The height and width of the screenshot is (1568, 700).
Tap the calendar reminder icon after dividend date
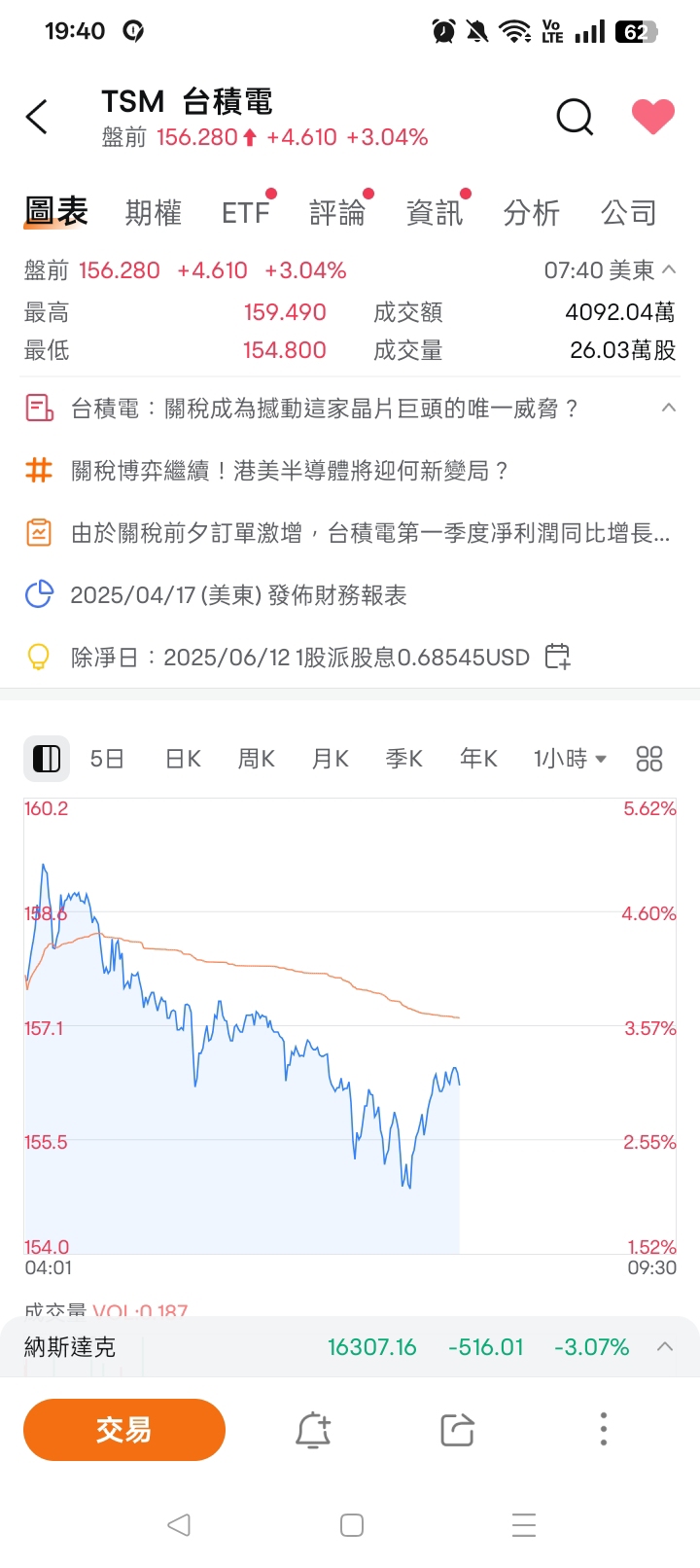(557, 658)
